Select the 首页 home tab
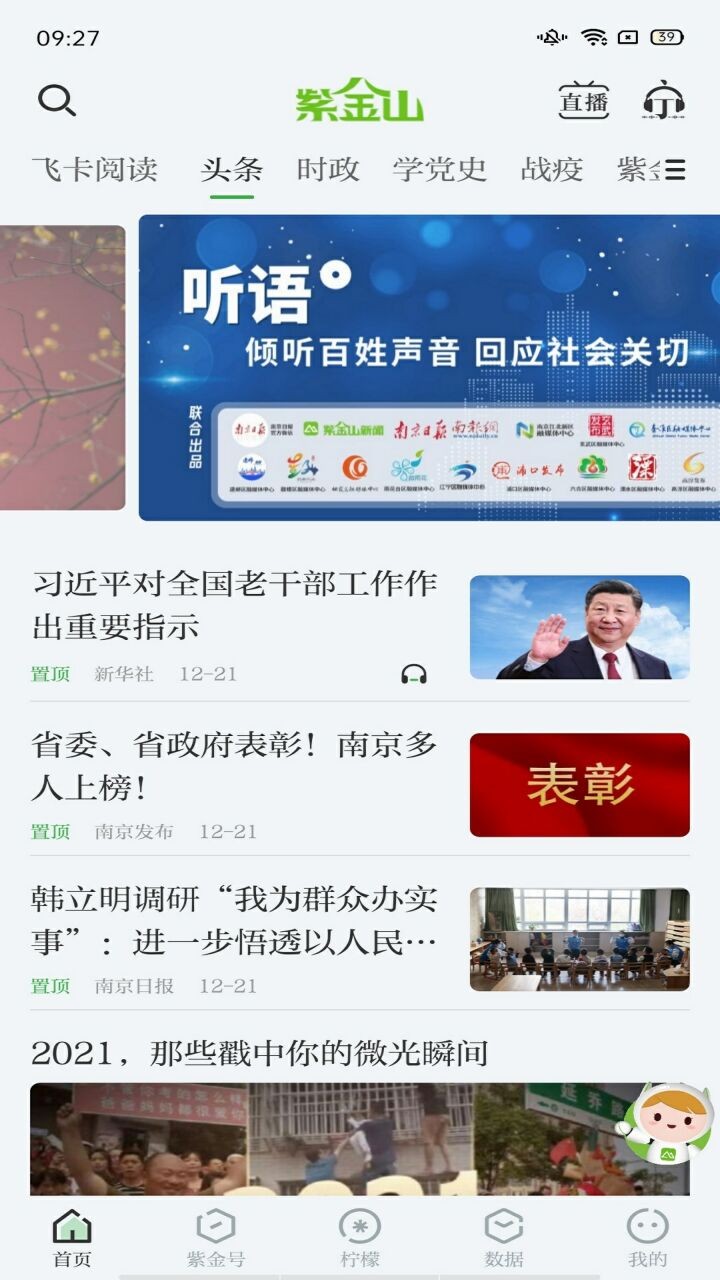 pyautogui.click(x=72, y=1238)
